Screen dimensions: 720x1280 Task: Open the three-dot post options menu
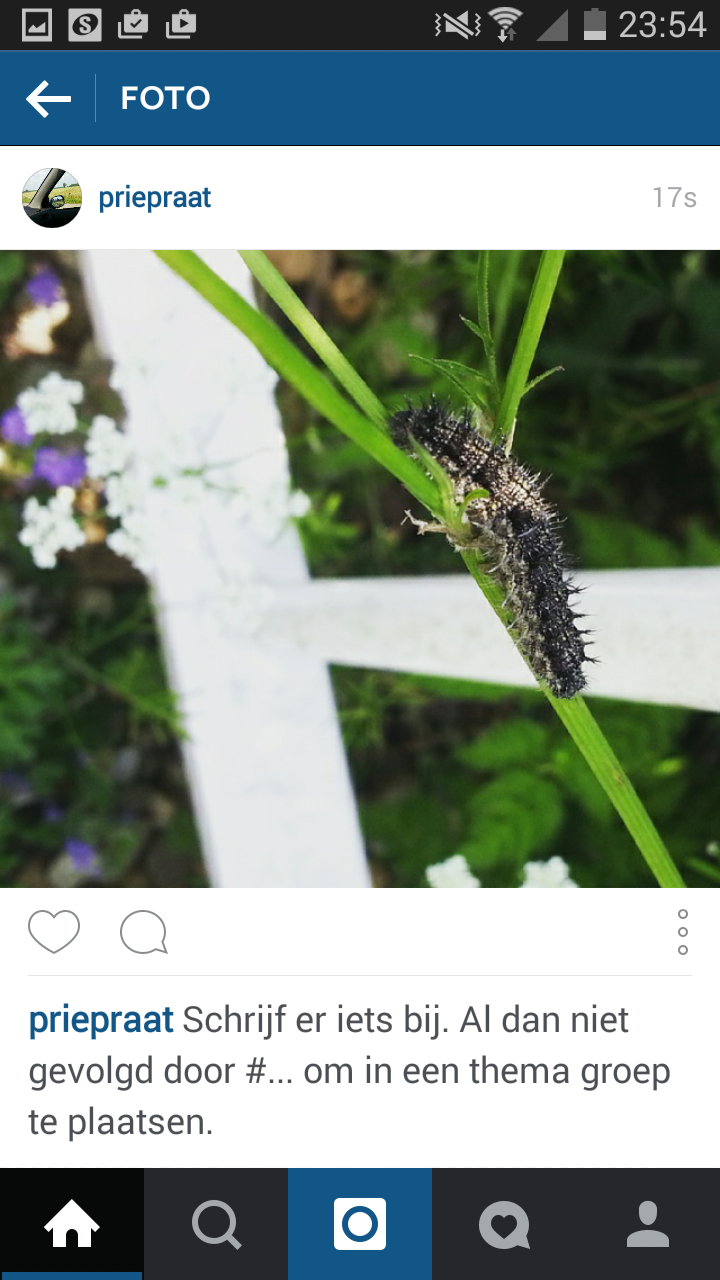tap(683, 932)
